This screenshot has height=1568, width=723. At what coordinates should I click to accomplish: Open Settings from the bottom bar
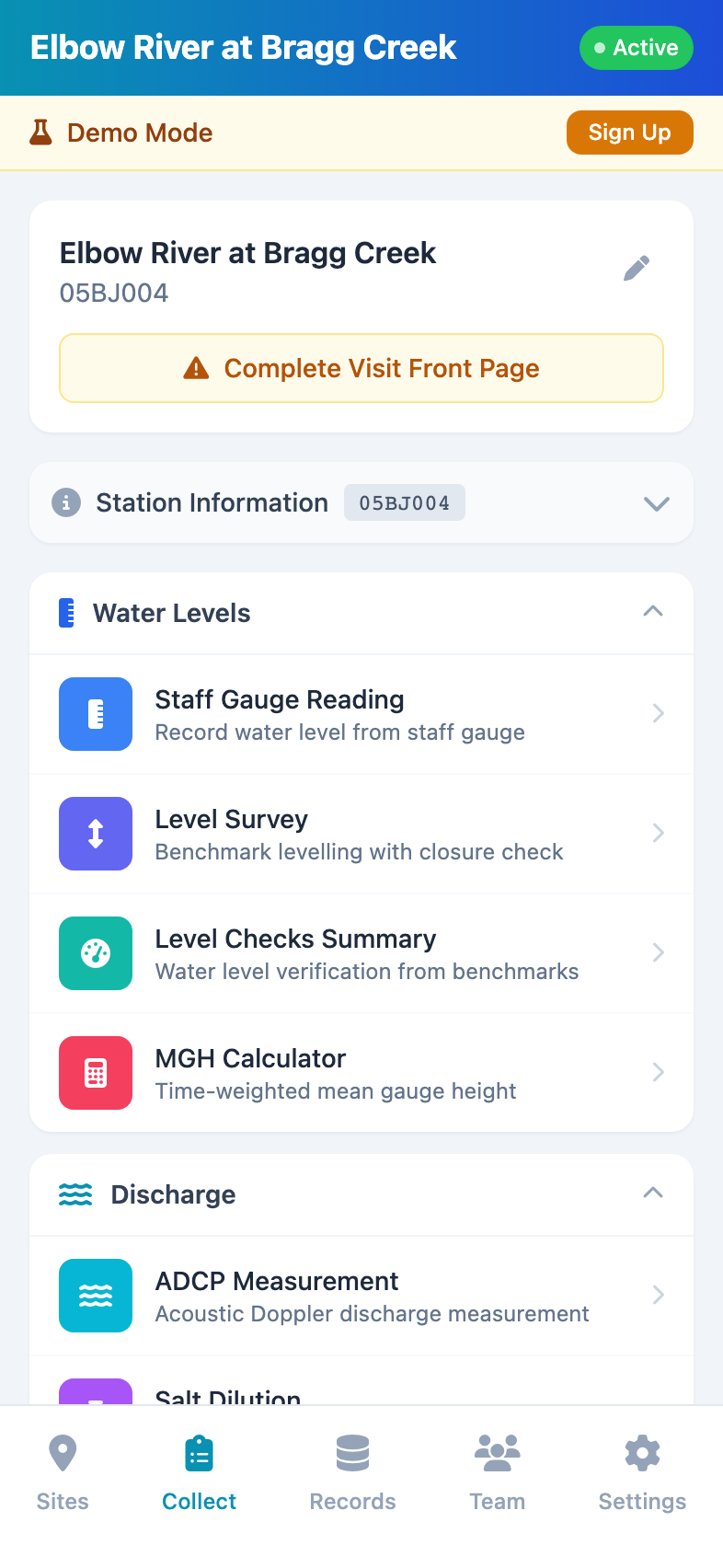641,1472
